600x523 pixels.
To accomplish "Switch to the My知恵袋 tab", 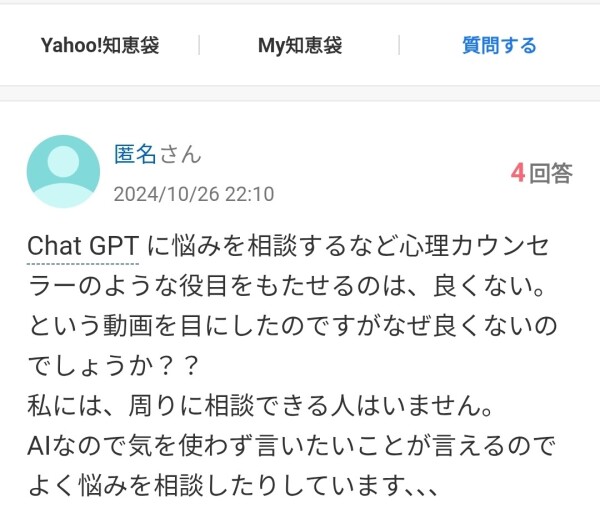I will [x=300, y=45].
